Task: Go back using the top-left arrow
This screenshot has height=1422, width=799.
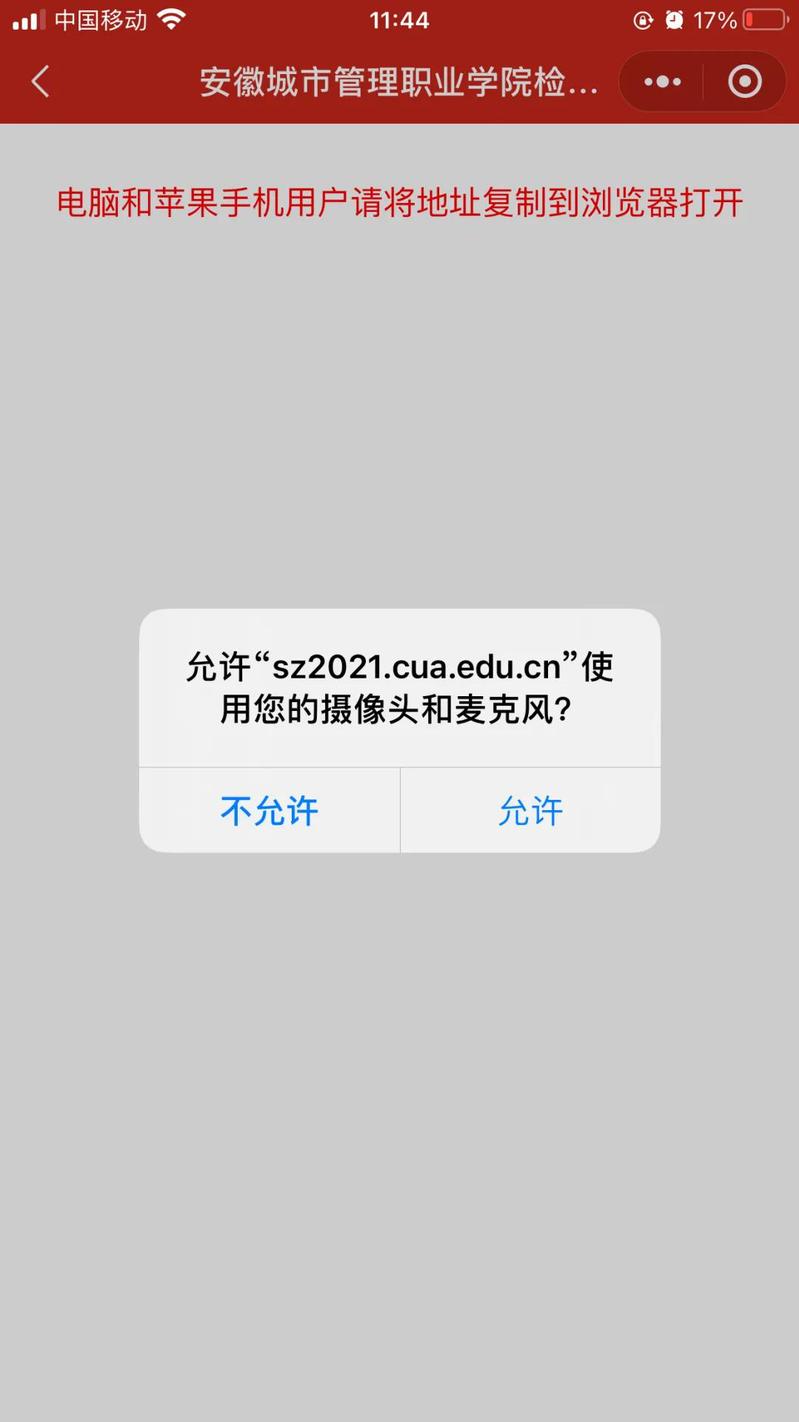Action: pos(40,82)
